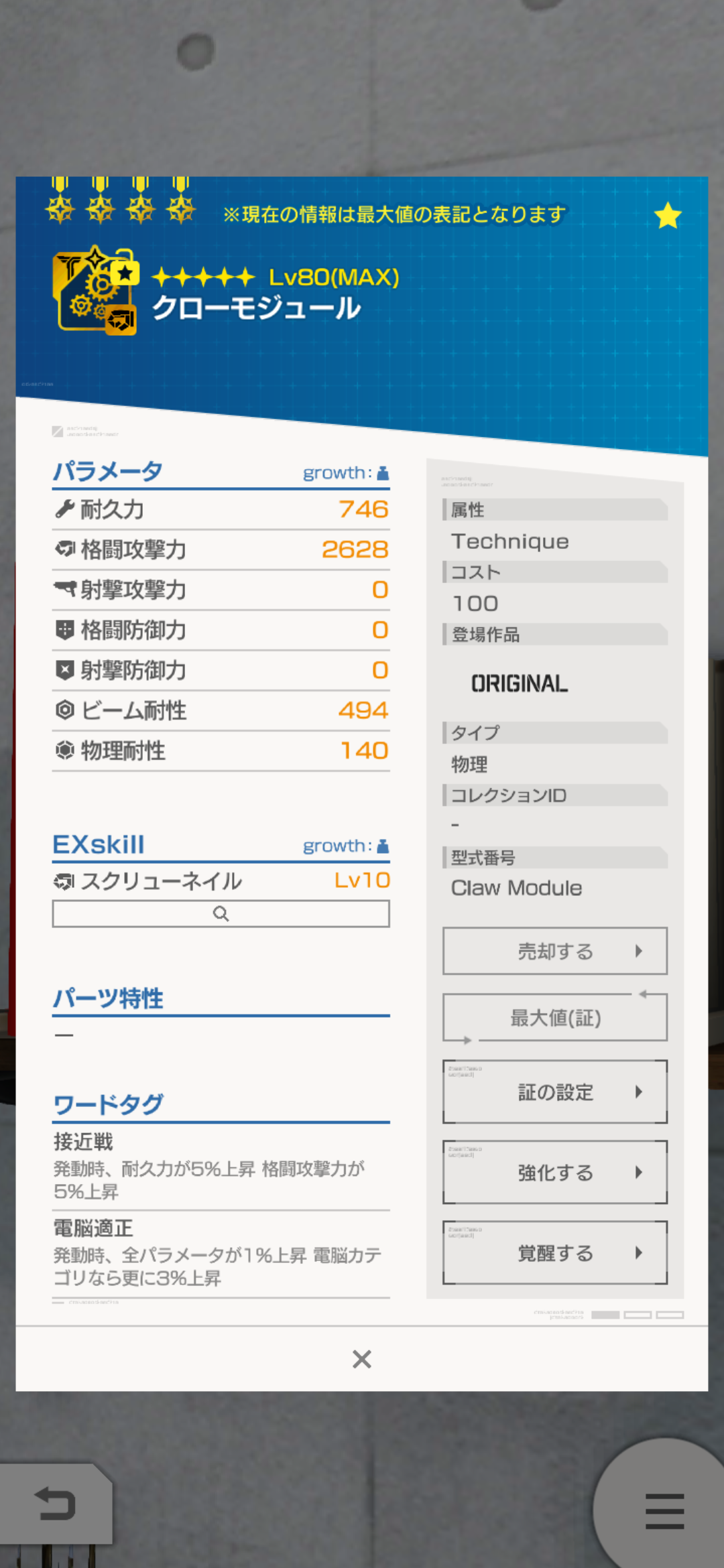Tap 覚醒する to awaken the part
Viewport: 724px width, 1568px height.
click(x=554, y=1252)
